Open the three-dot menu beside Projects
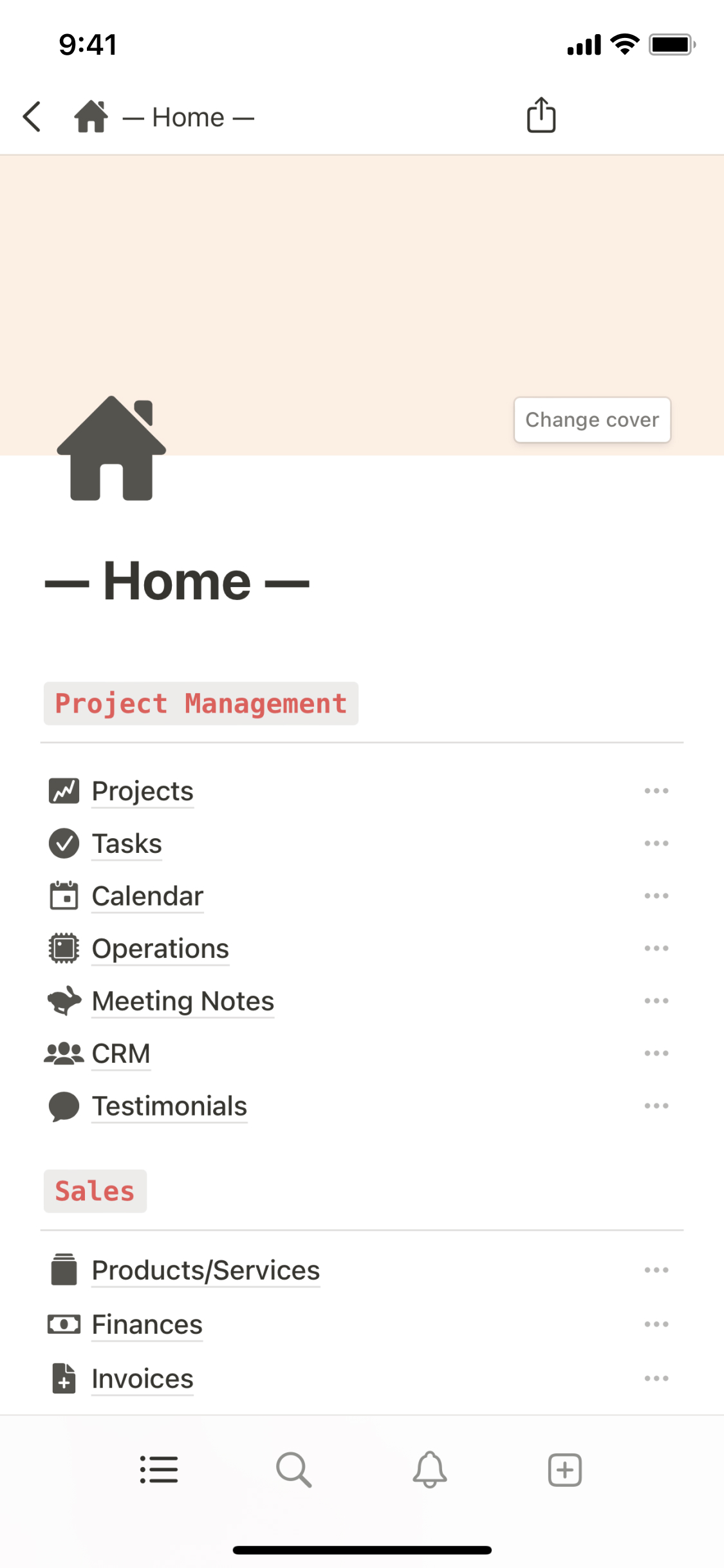724x1568 pixels. (656, 791)
